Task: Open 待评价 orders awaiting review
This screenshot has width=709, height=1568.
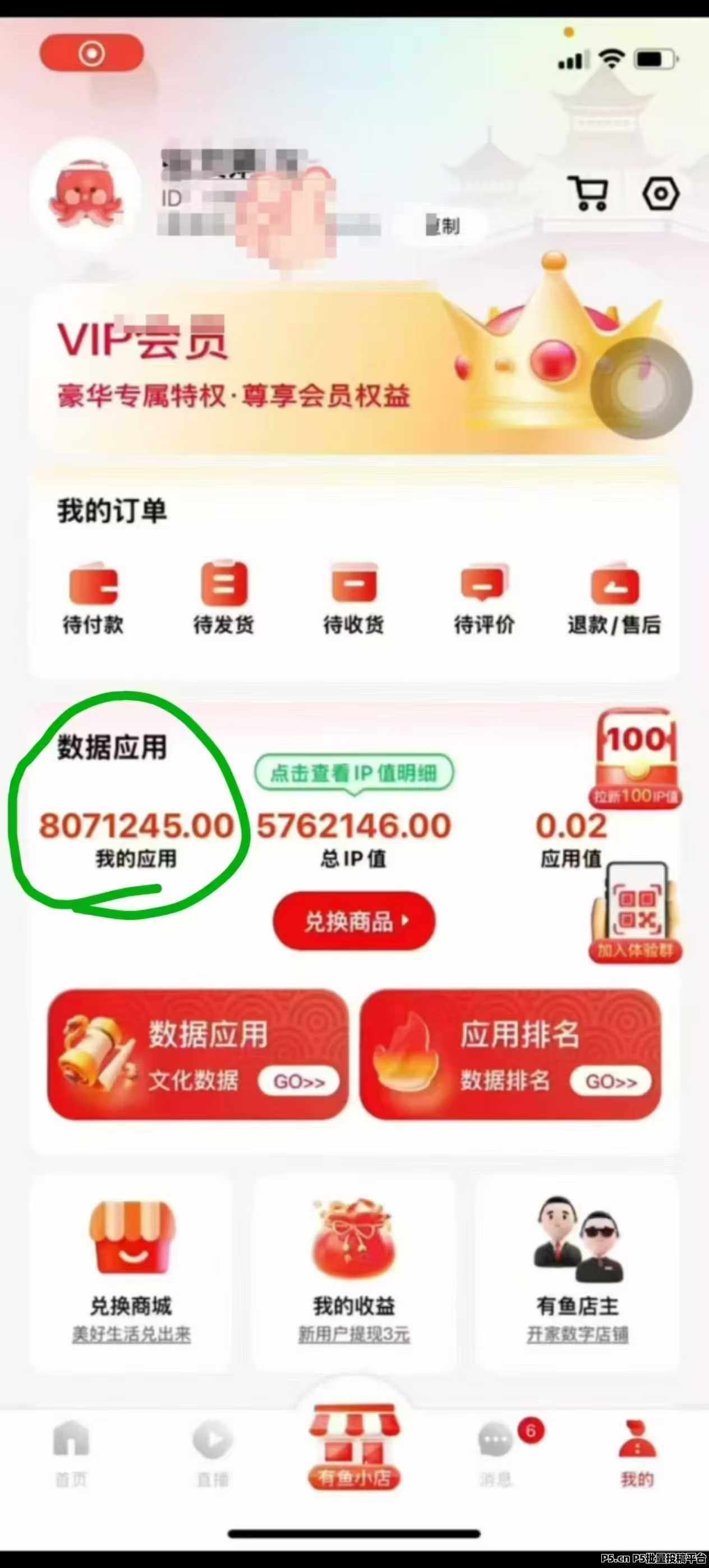Action: click(484, 598)
